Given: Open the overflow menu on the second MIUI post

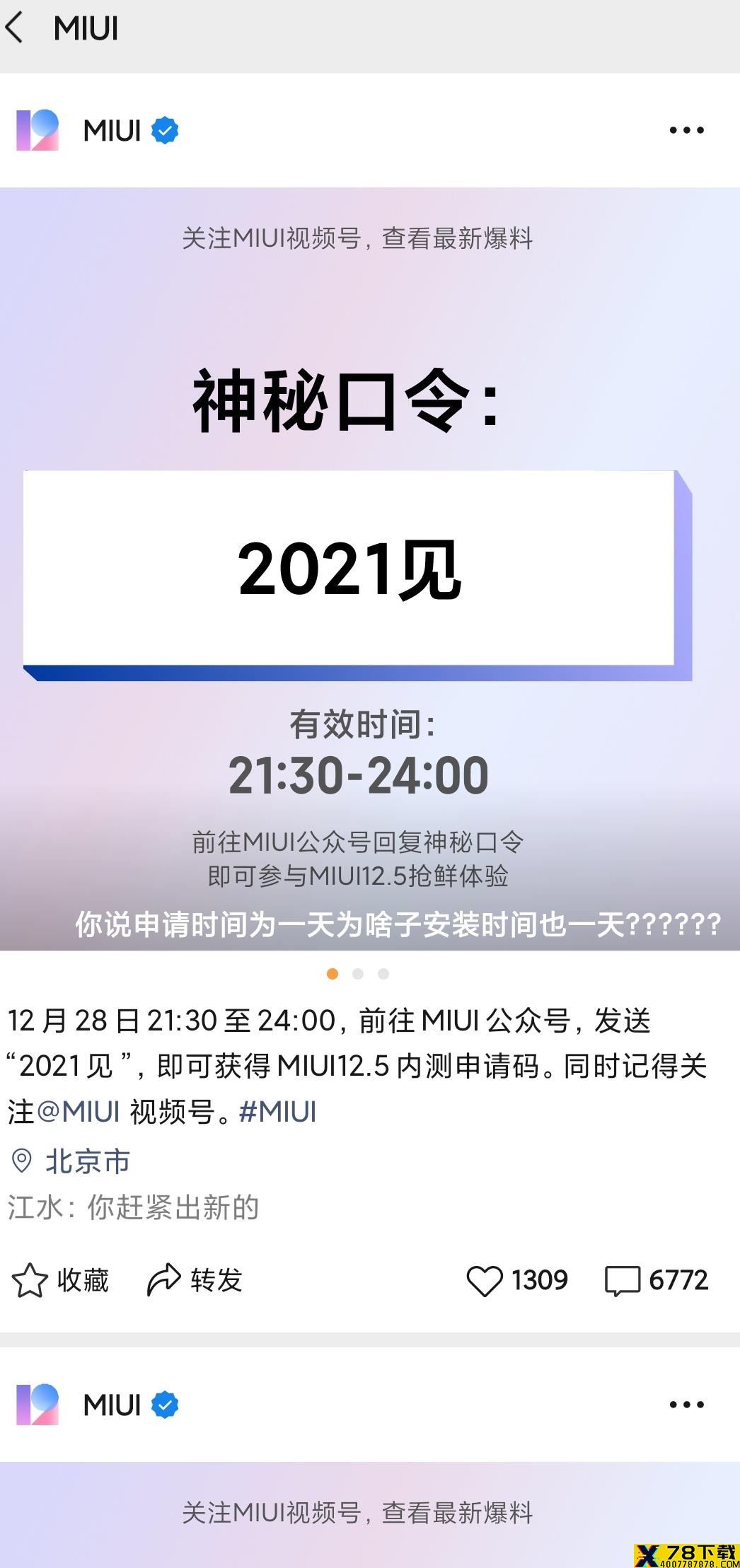Looking at the screenshot, I should point(686,1405).
